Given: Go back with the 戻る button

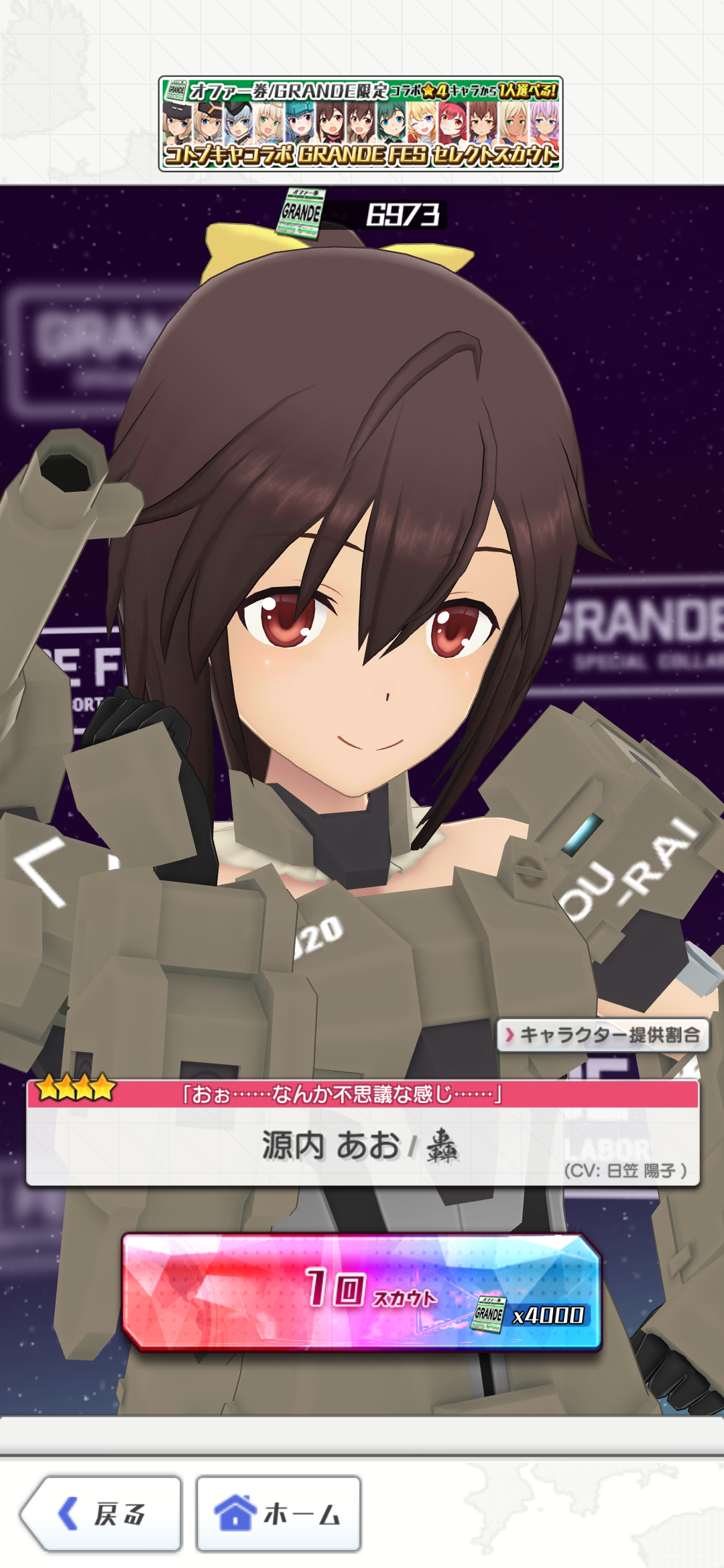Looking at the screenshot, I should click(101, 1514).
